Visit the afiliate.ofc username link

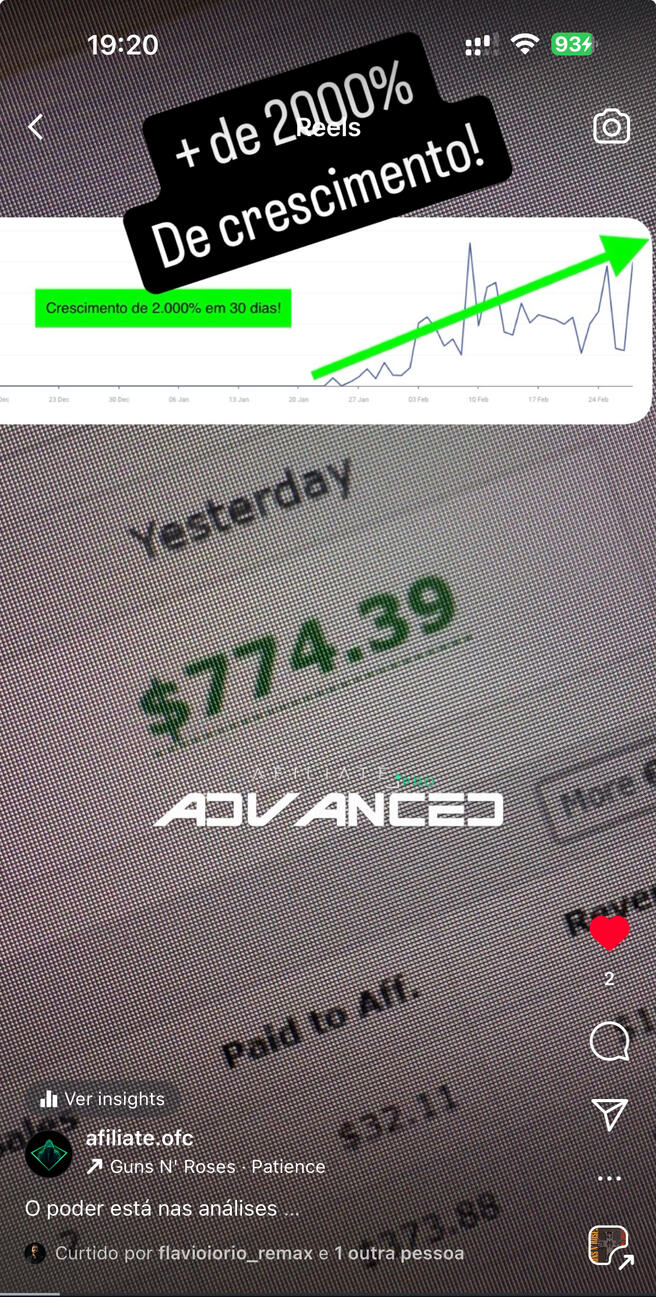click(139, 1138)
